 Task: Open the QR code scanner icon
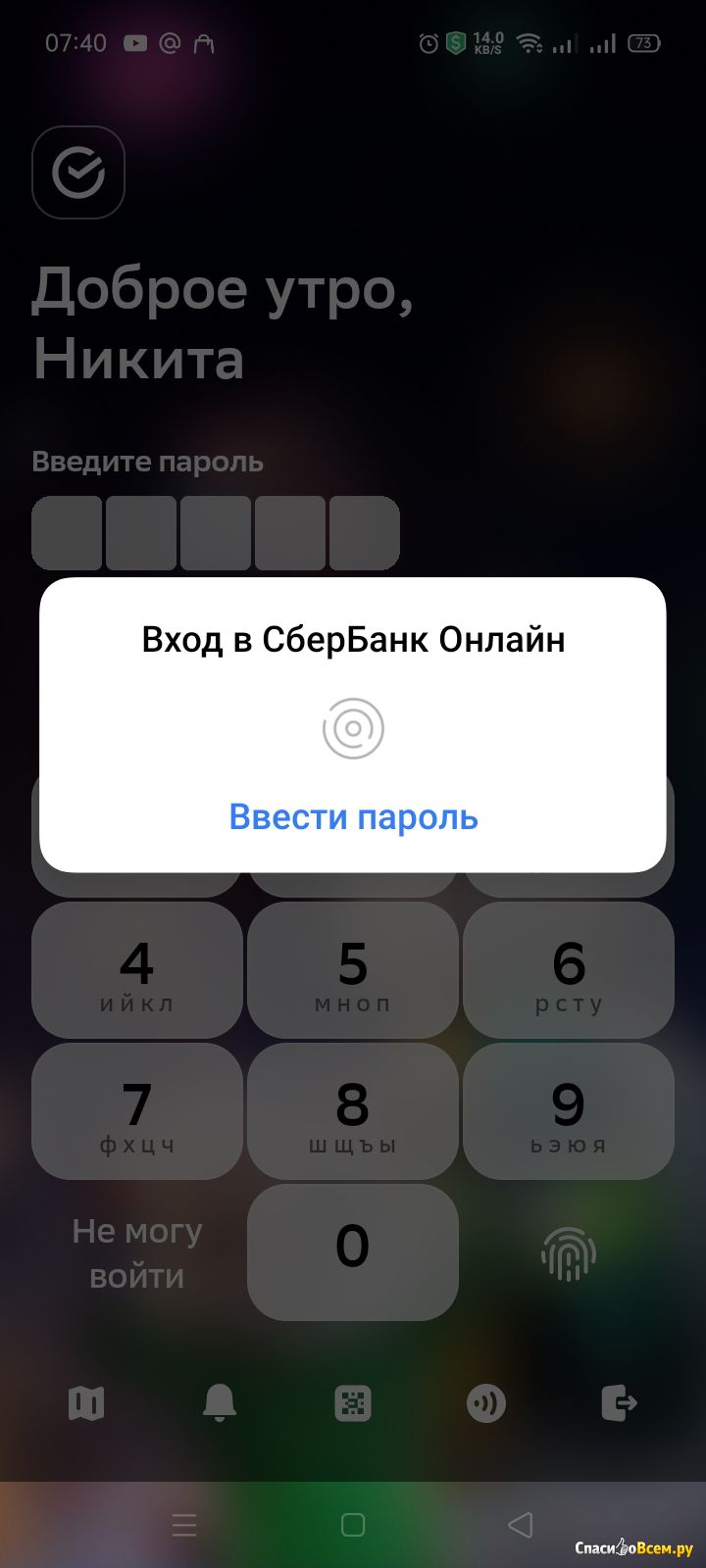[x=353, y=1403]
